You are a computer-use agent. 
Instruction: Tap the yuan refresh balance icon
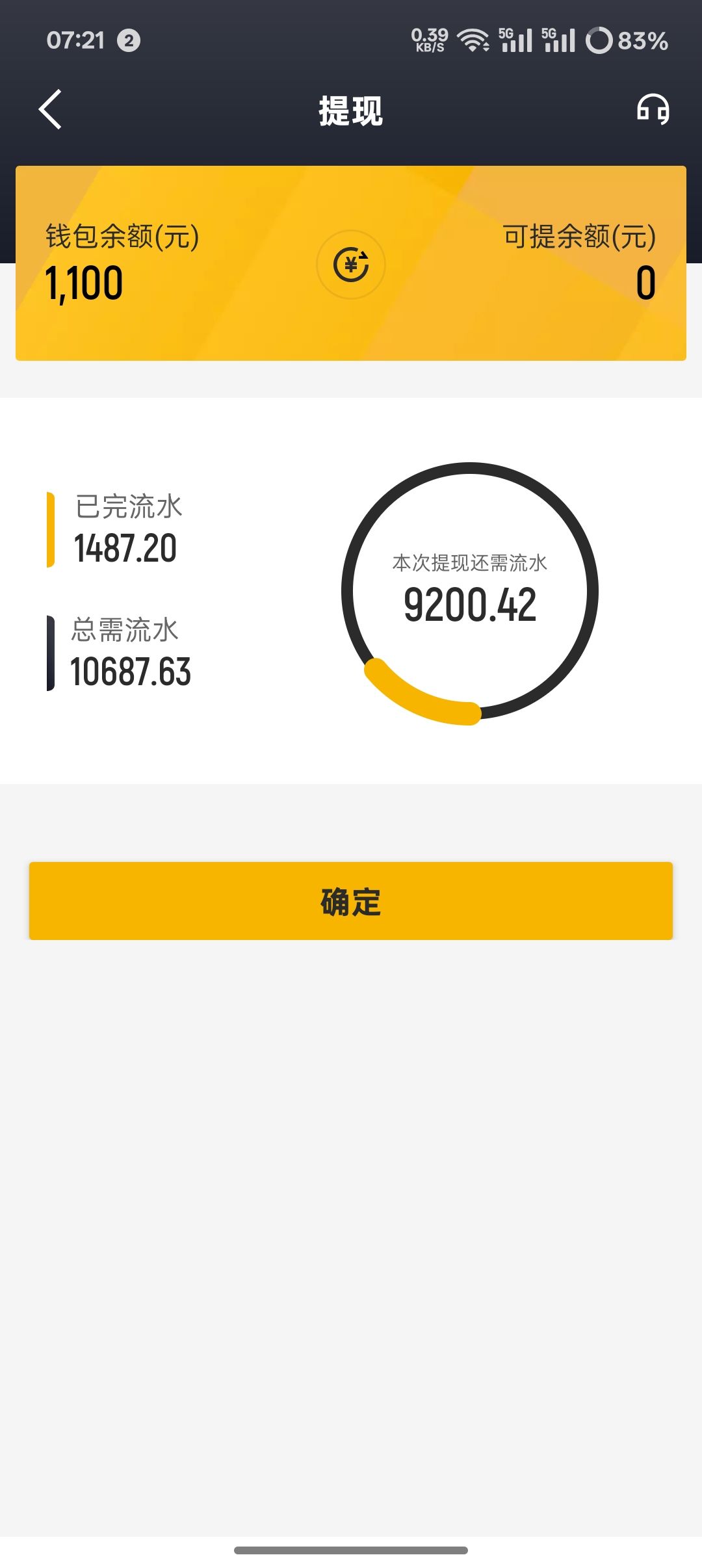351,265
